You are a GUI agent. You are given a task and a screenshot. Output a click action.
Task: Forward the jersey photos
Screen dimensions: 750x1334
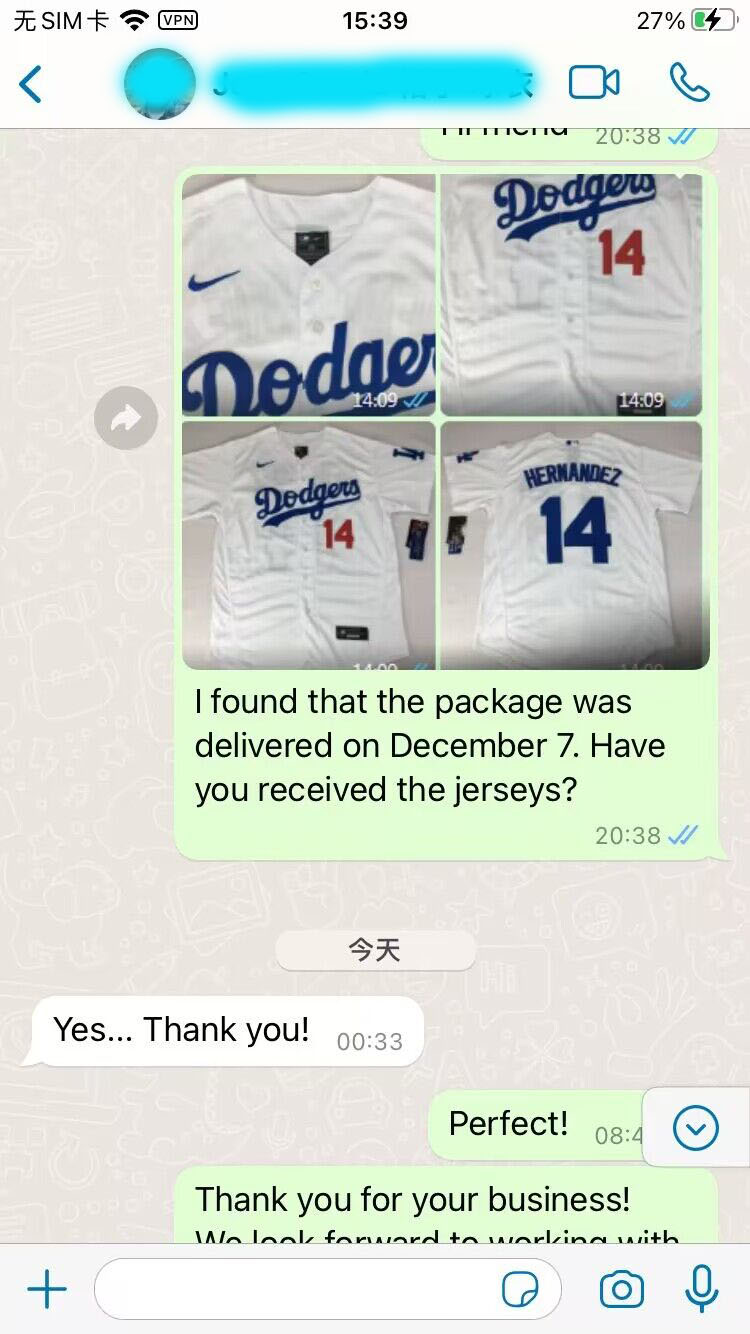coord(126,418)
